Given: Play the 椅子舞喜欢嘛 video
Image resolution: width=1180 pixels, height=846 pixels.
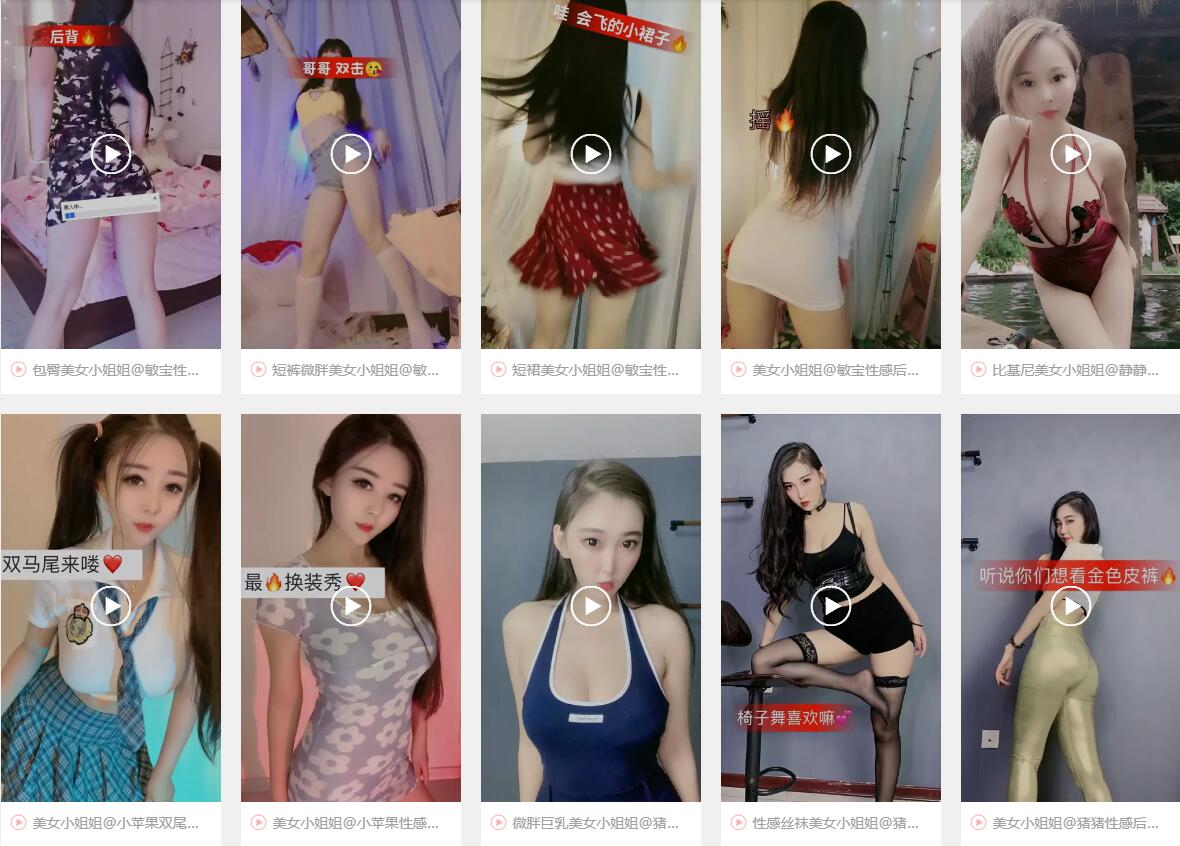Looking at the screenshot, I should coord(831,606).
